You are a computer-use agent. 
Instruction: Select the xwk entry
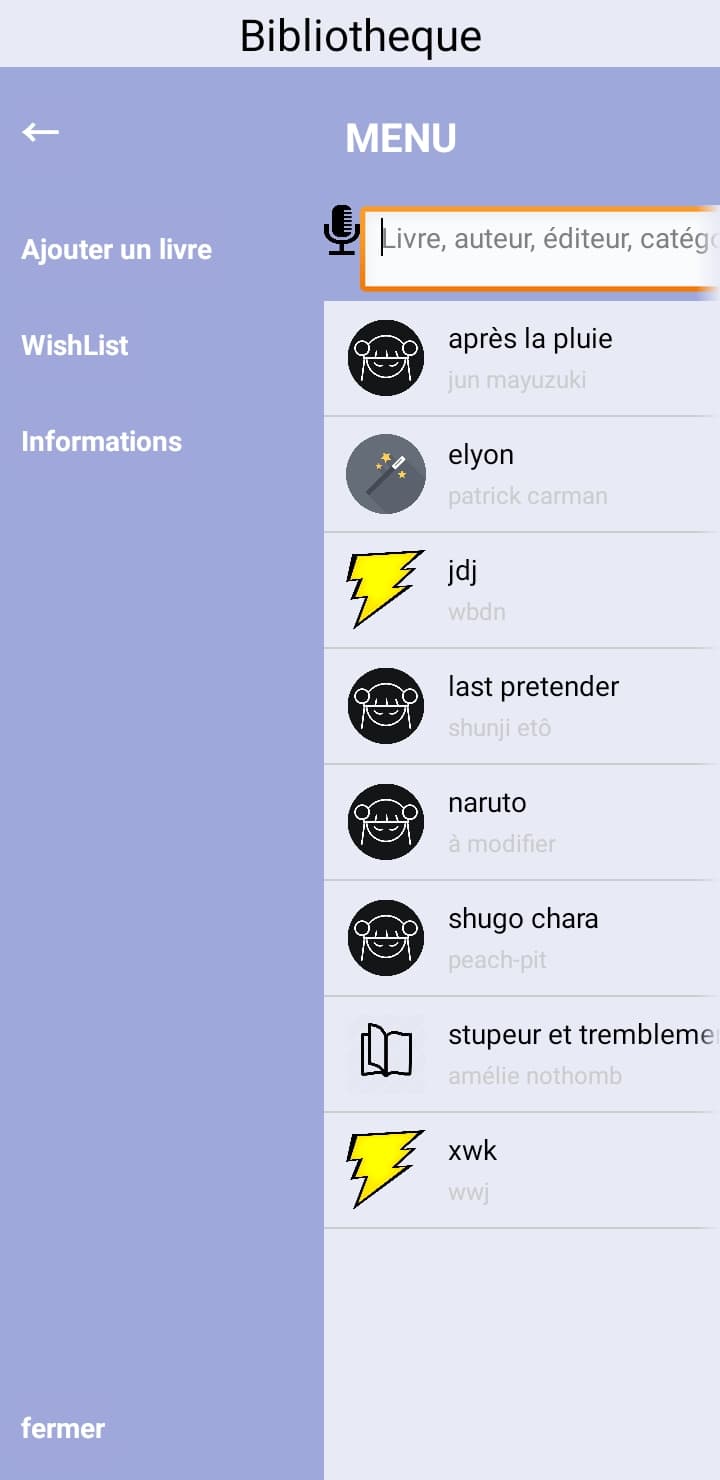522,1171
